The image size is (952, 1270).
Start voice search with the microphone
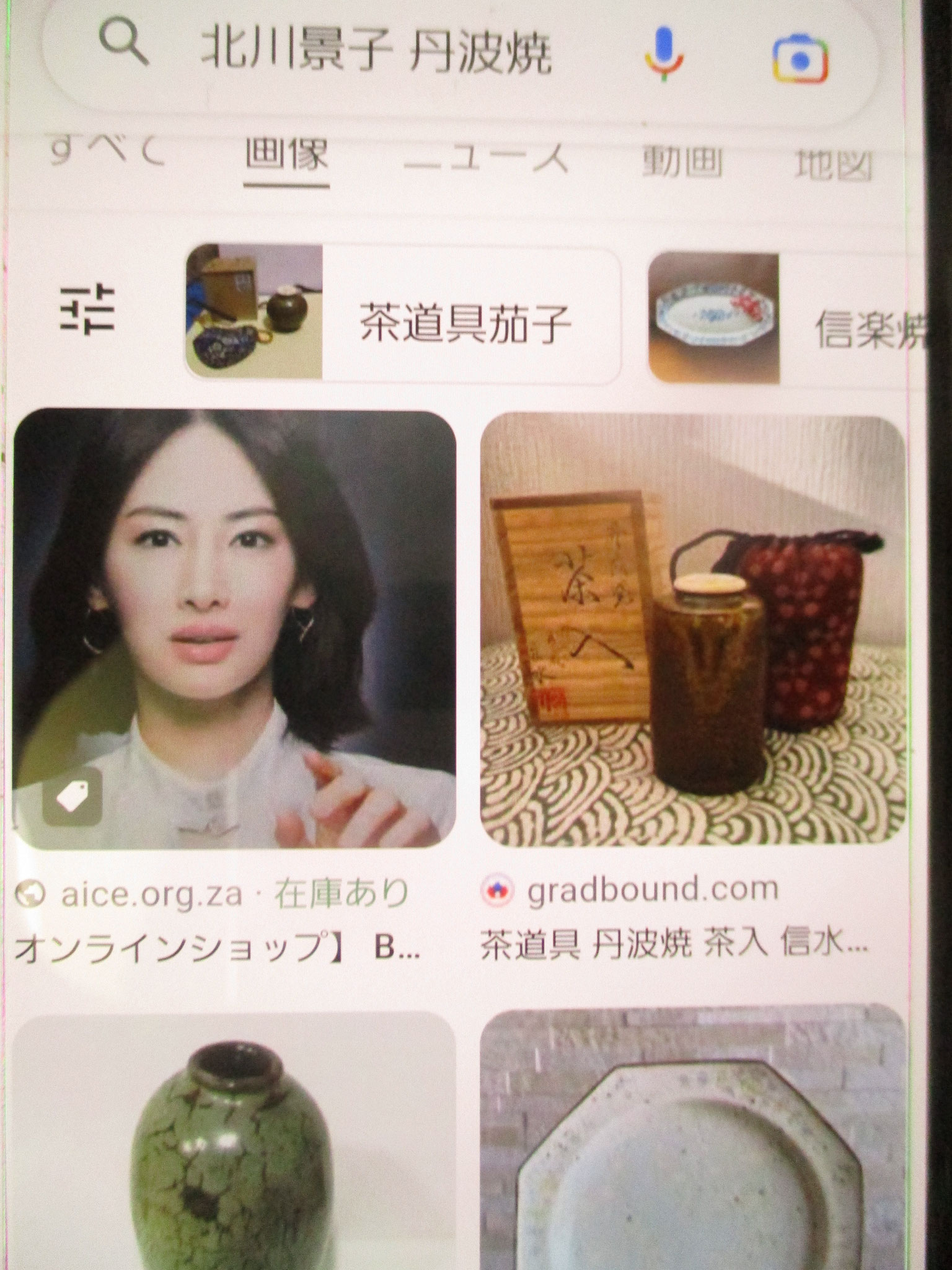[663, 55]
